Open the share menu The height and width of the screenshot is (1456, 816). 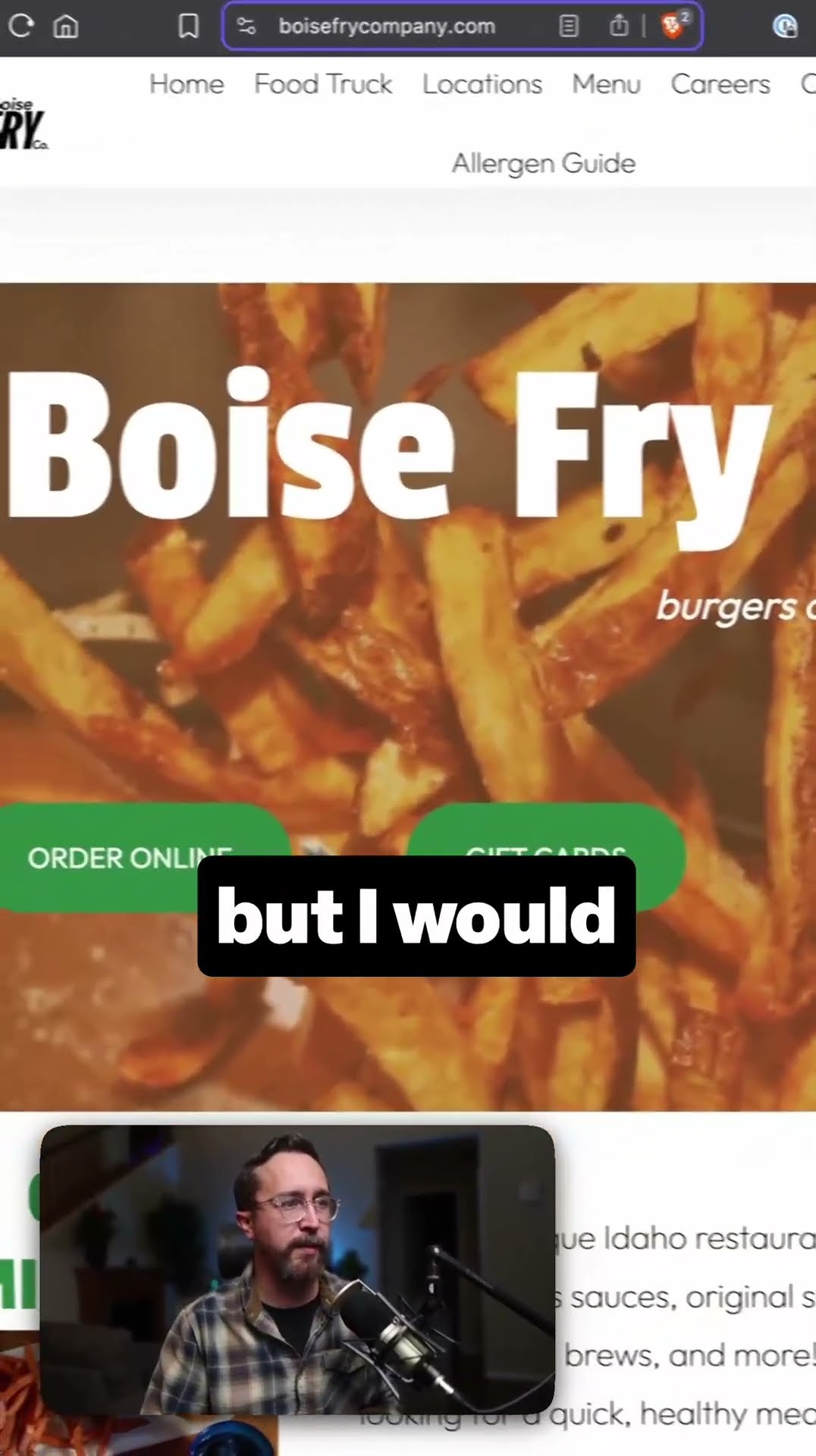click(619, 27)
